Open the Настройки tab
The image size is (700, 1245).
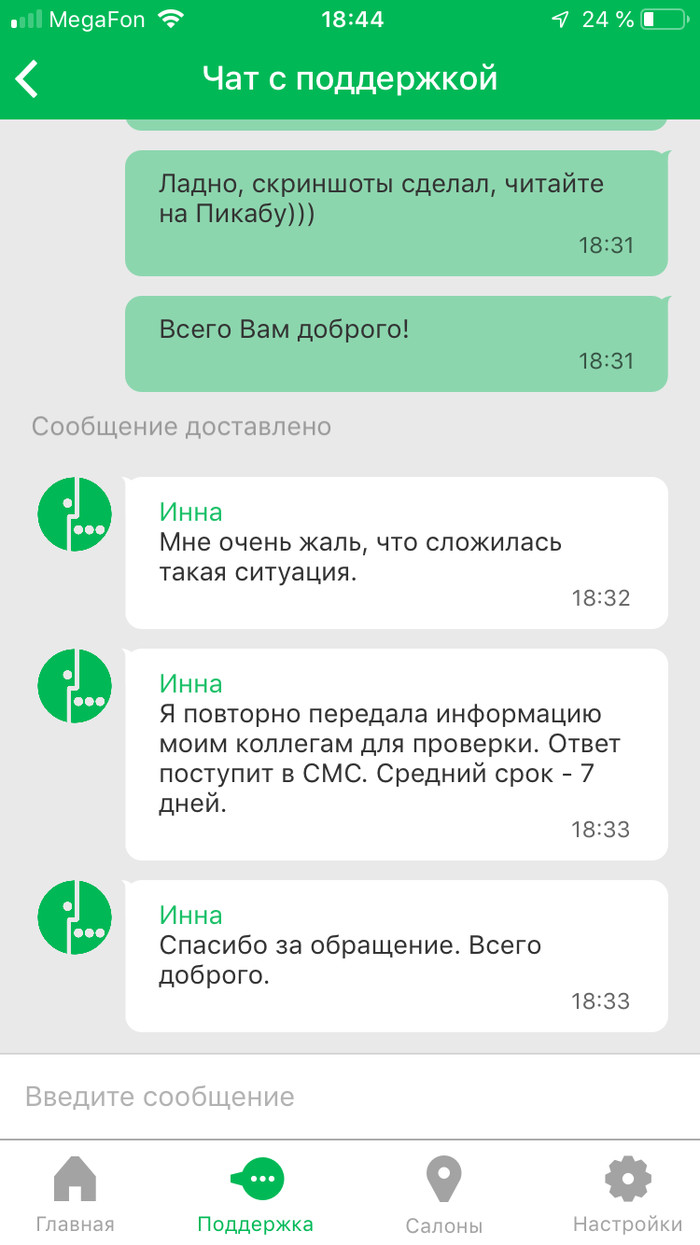pyautogui.click(x=627, y=1195)
